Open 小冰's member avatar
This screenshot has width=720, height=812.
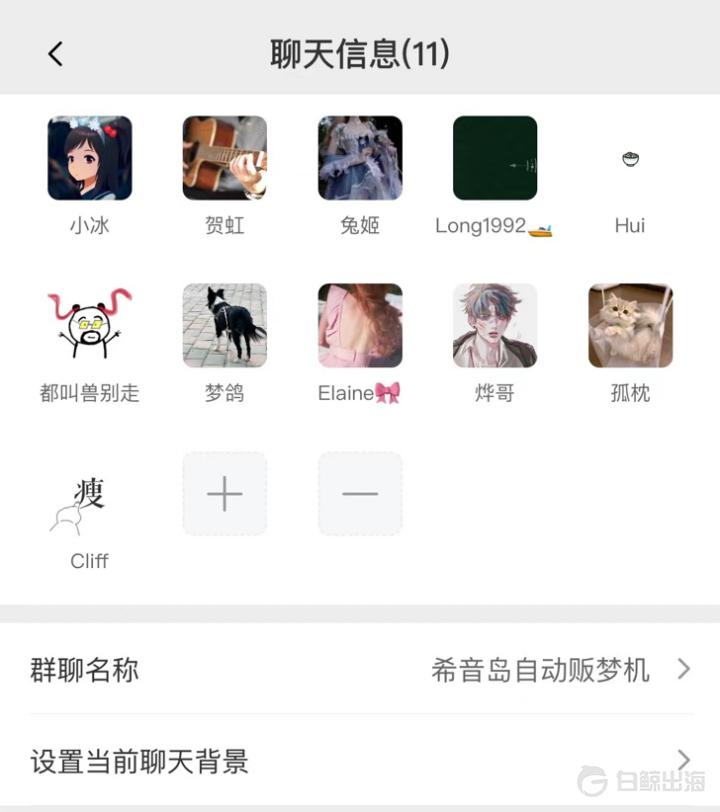(x=88, y=157)
